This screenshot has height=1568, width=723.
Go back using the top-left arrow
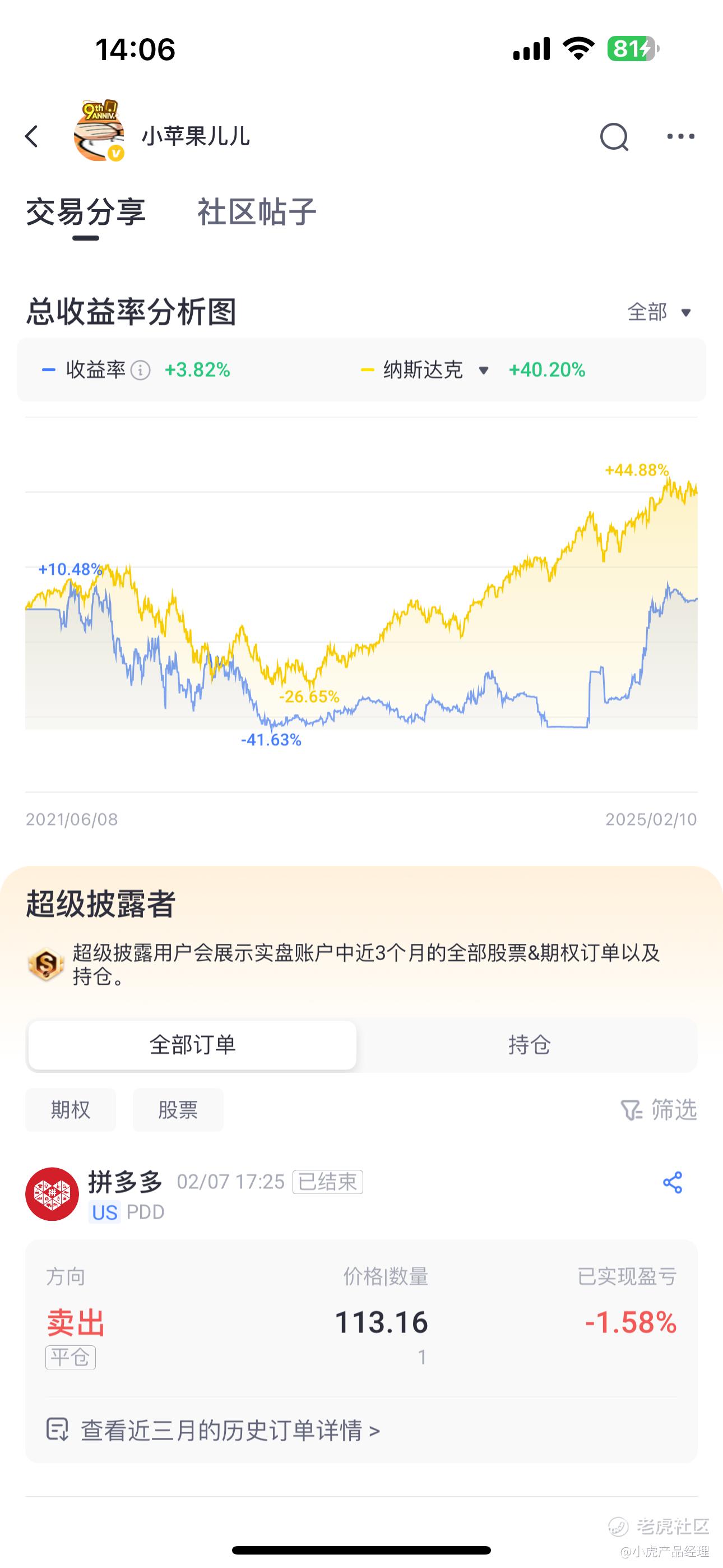click(33, 136)
